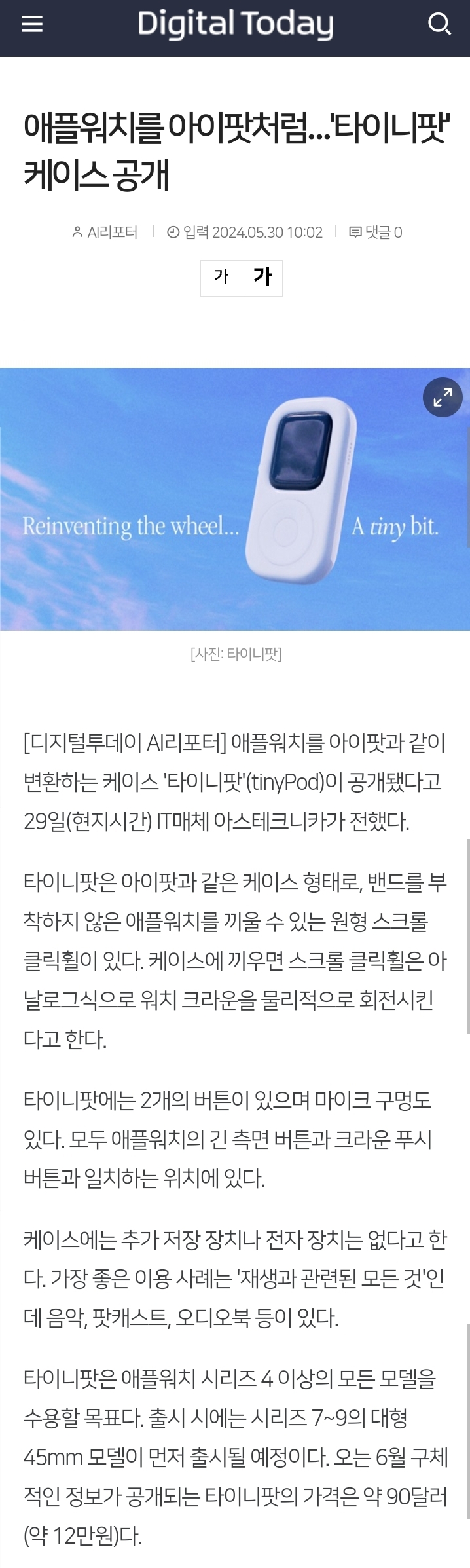Tap the Digital Today logo
Image resolution: width=470 pixels, height=1568 pixels.
coord(236,25)
